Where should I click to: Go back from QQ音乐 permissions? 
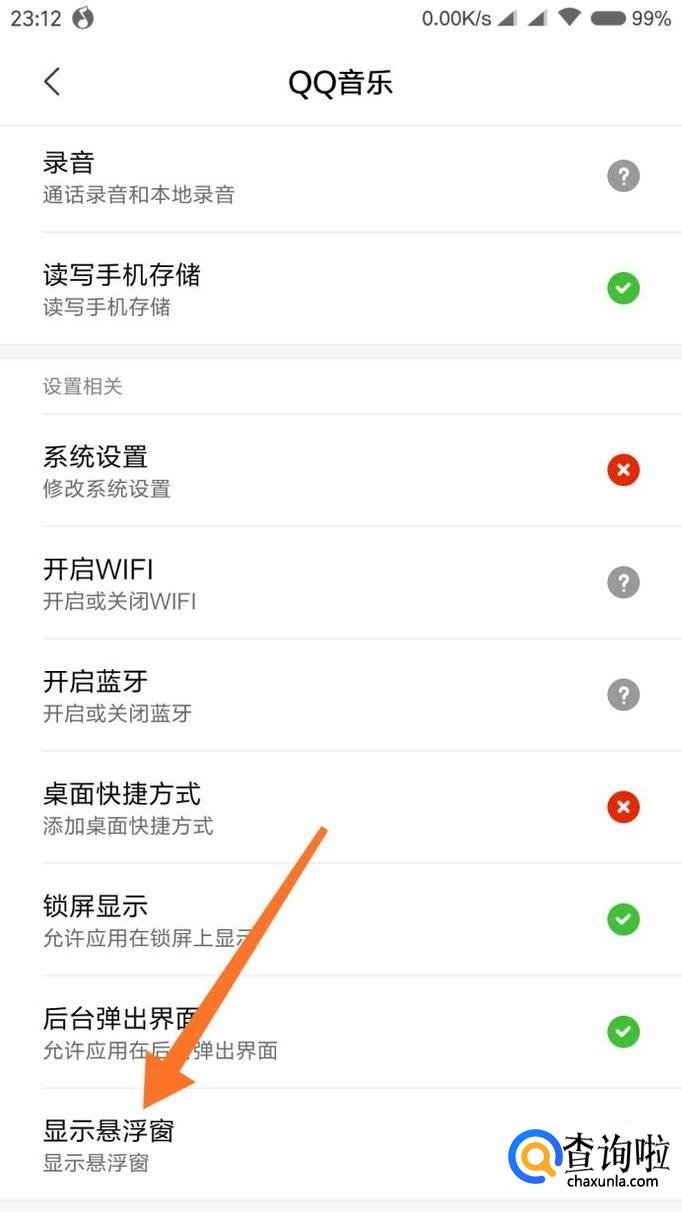[x=52, y=82]
